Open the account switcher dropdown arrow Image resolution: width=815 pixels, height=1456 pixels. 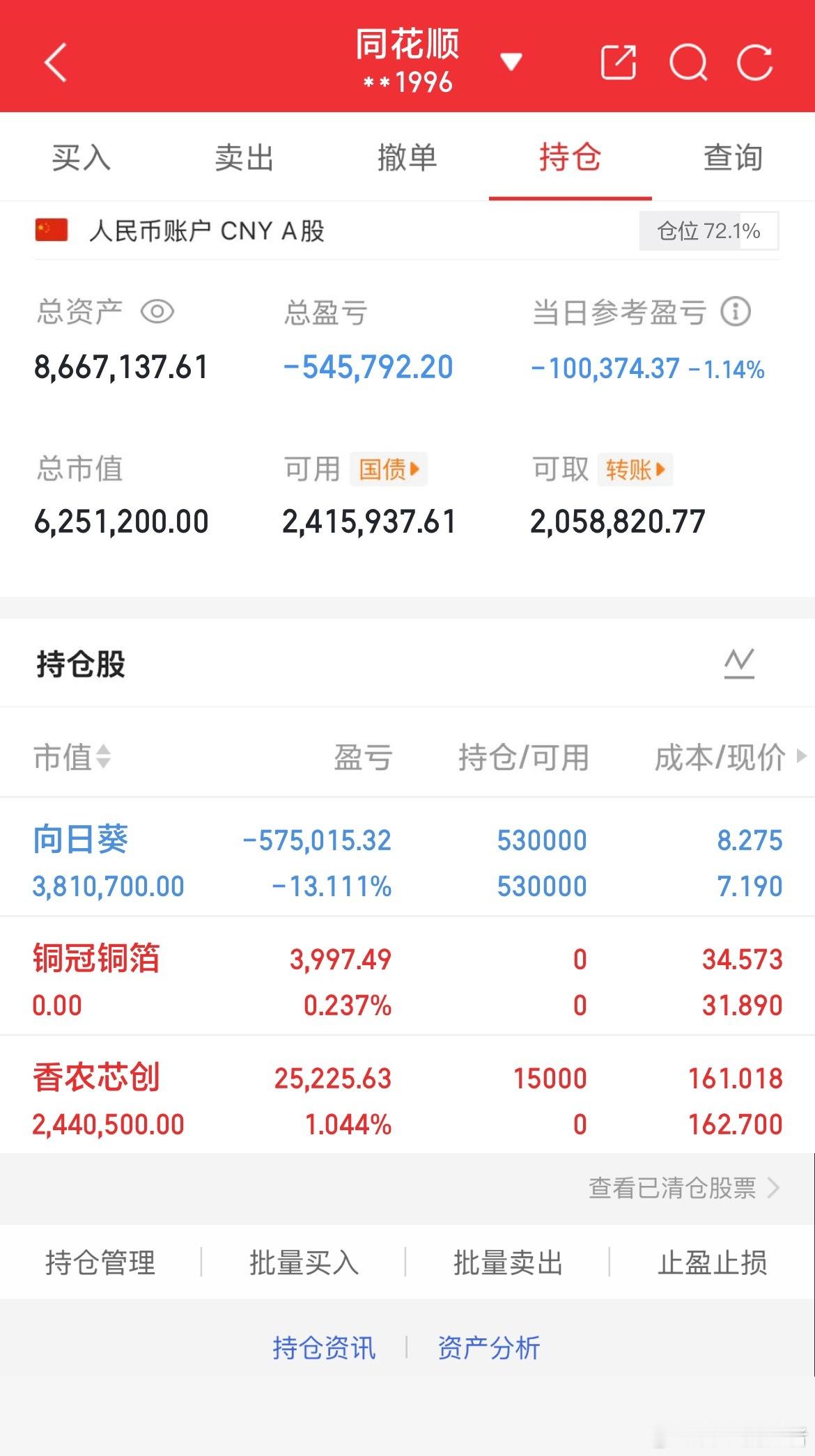coord(511,62)
